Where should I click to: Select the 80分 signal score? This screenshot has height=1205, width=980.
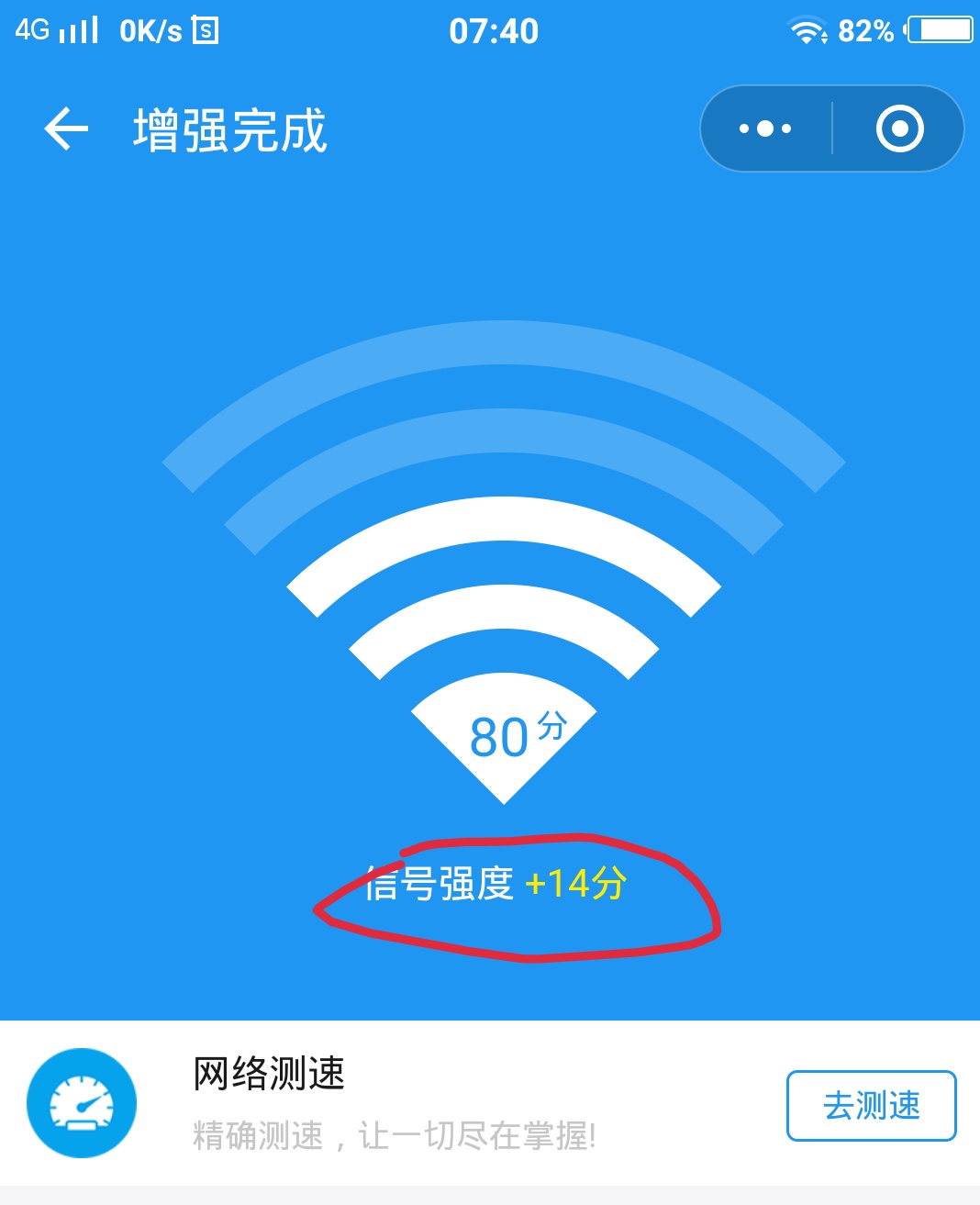[520, 734]
